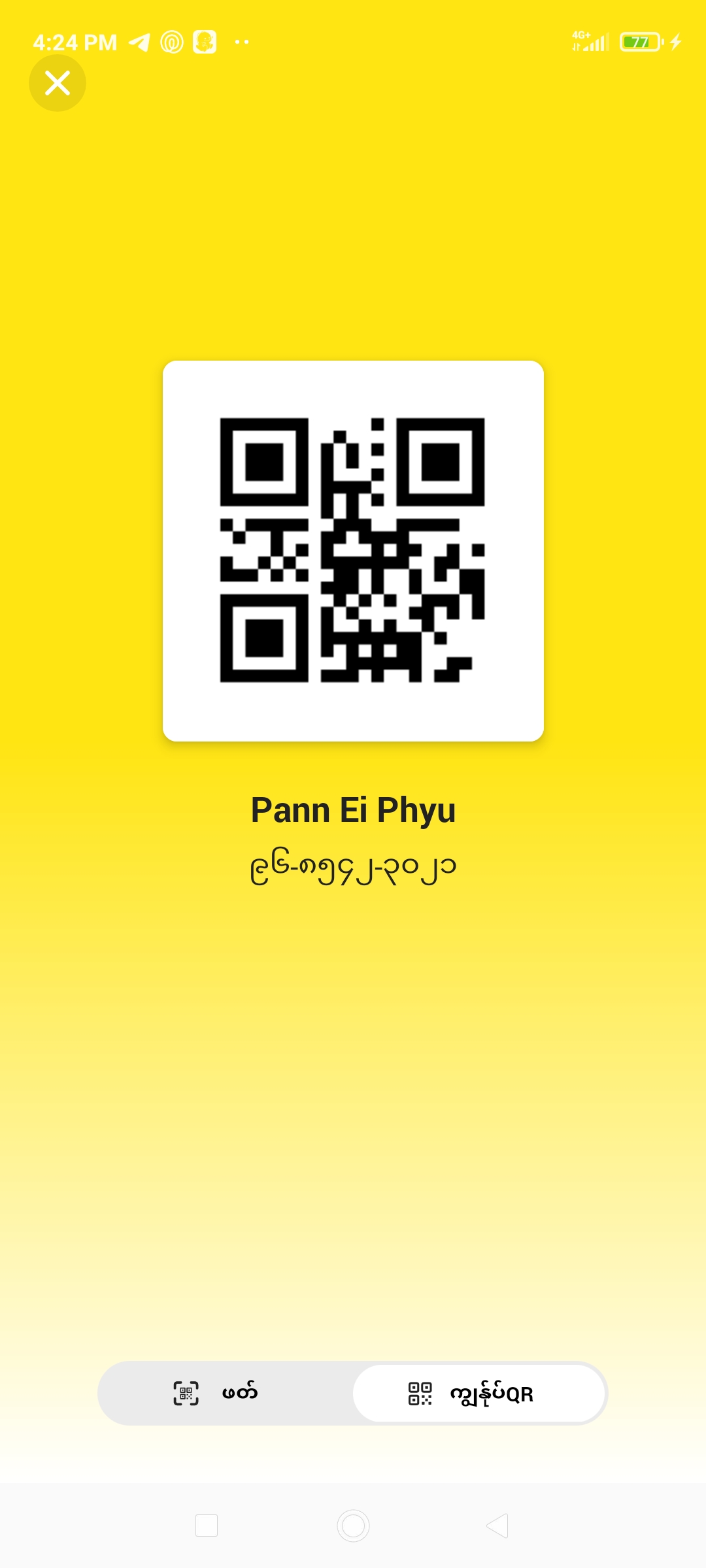Close the QR code screen
The image size is (706, 1568).
click(x=58, y=83)
